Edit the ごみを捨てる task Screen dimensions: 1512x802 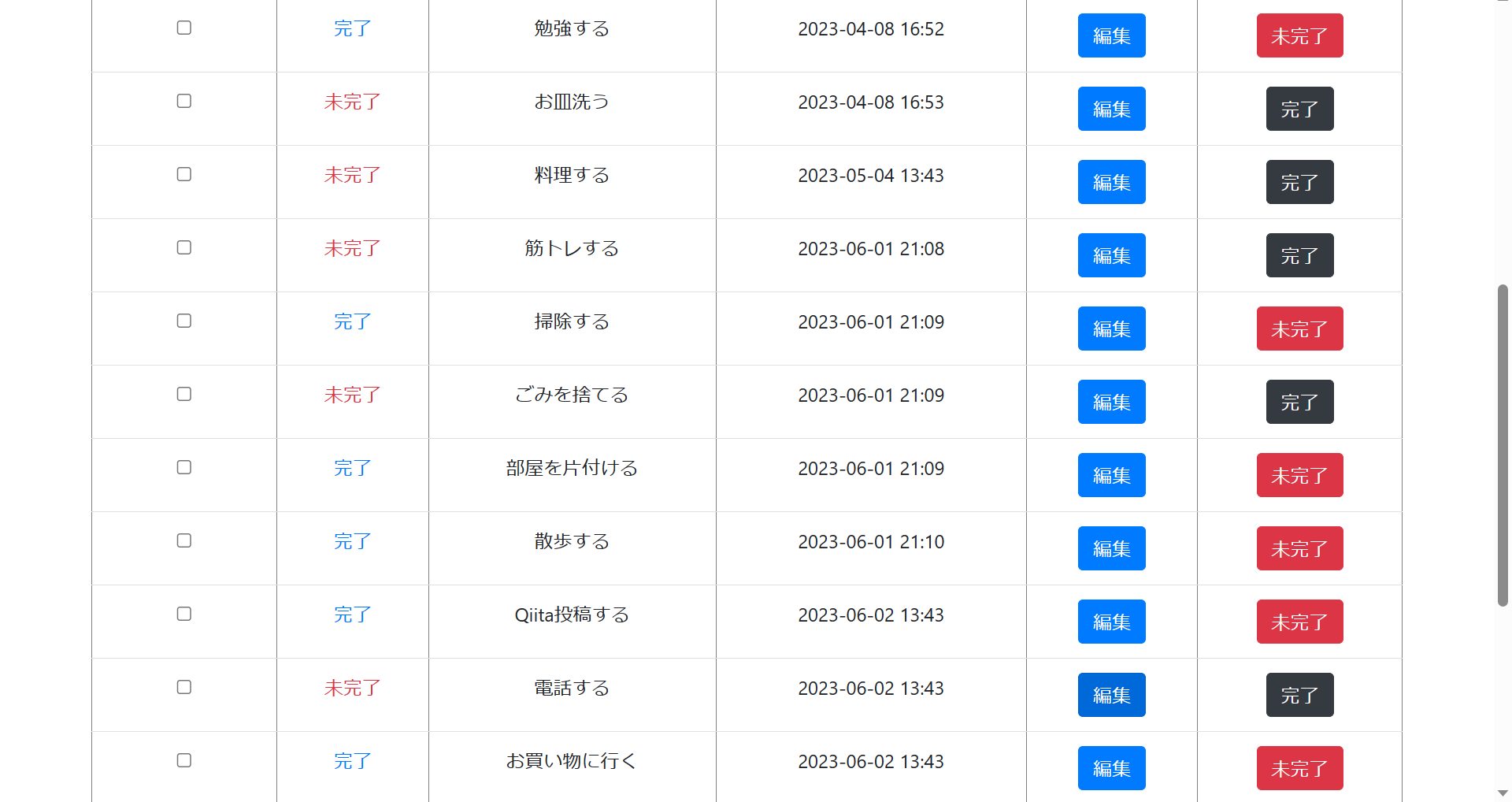[x=1111, y=402]
